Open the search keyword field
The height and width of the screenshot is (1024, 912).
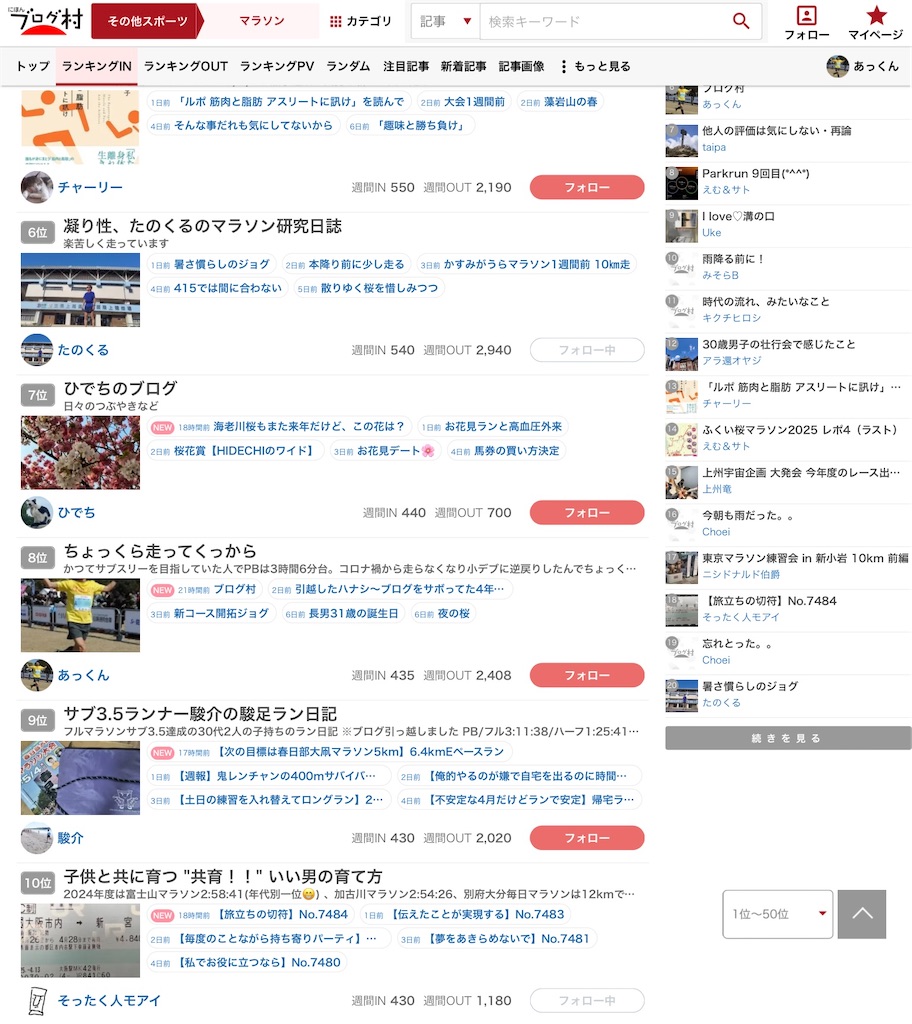pyautogui.click(x=600, y=21)
